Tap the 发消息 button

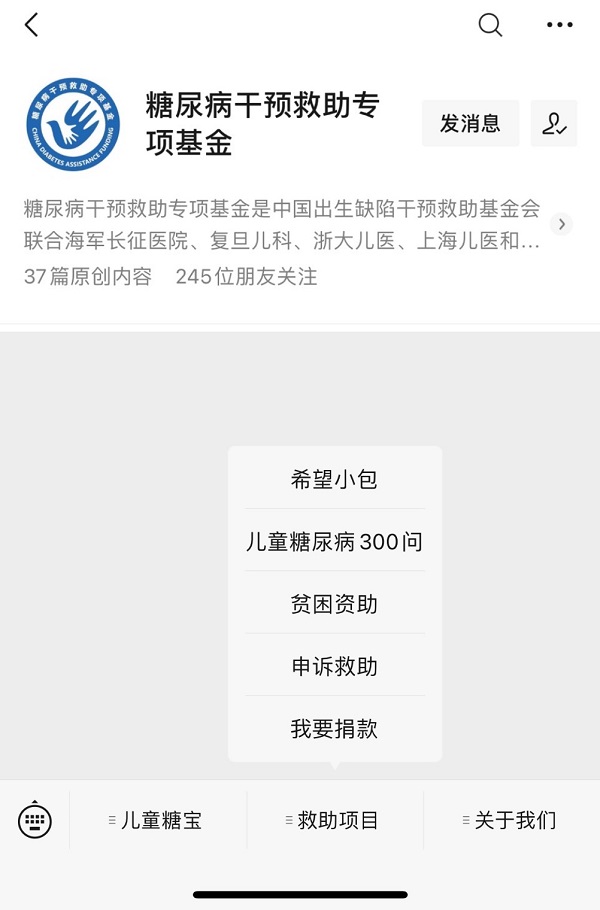click(470, 124)
